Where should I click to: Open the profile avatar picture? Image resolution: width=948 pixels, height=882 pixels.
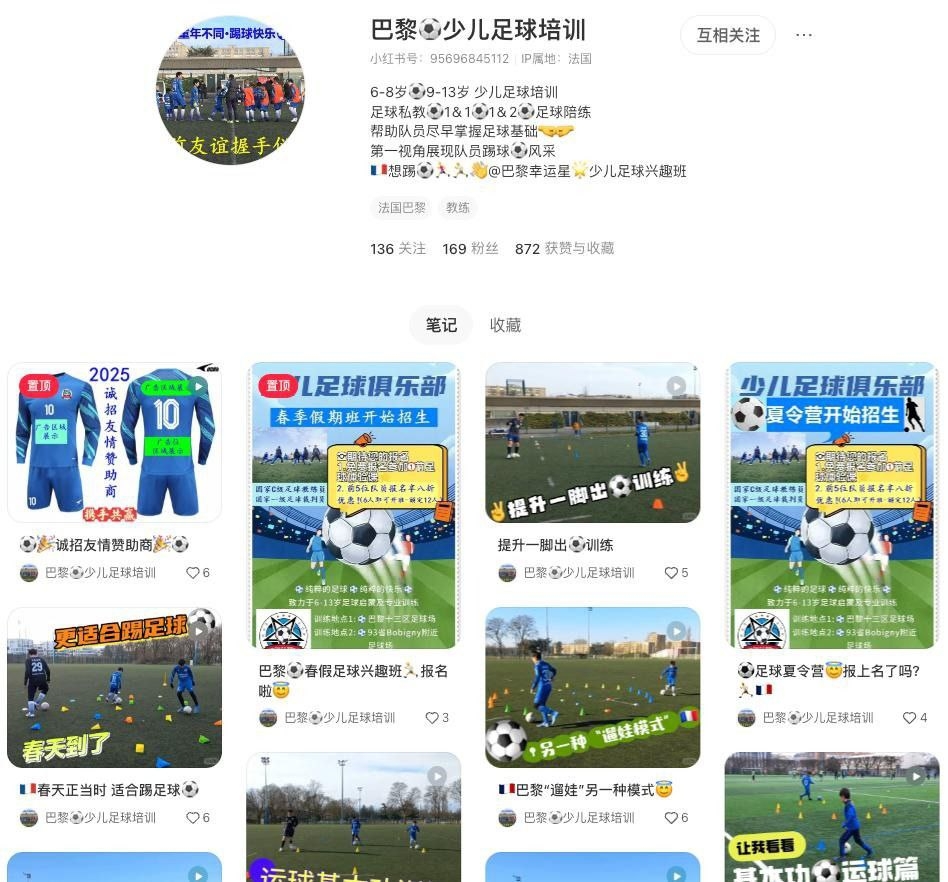coord(230,90)
